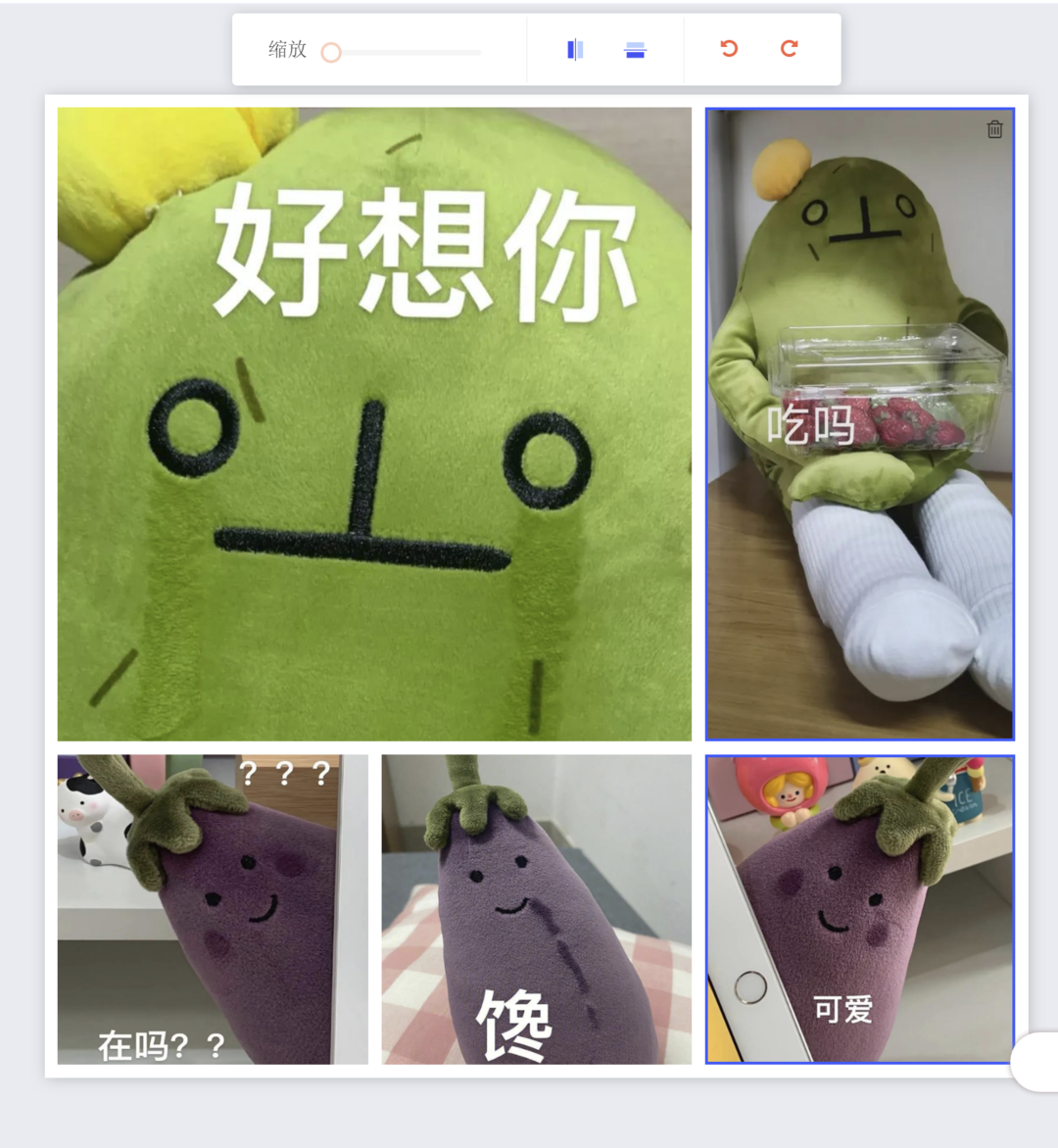Viewport: 1058px width, 1148px height.
Task: Delete the selected 吃吗 photo
Action: [994, 129]
